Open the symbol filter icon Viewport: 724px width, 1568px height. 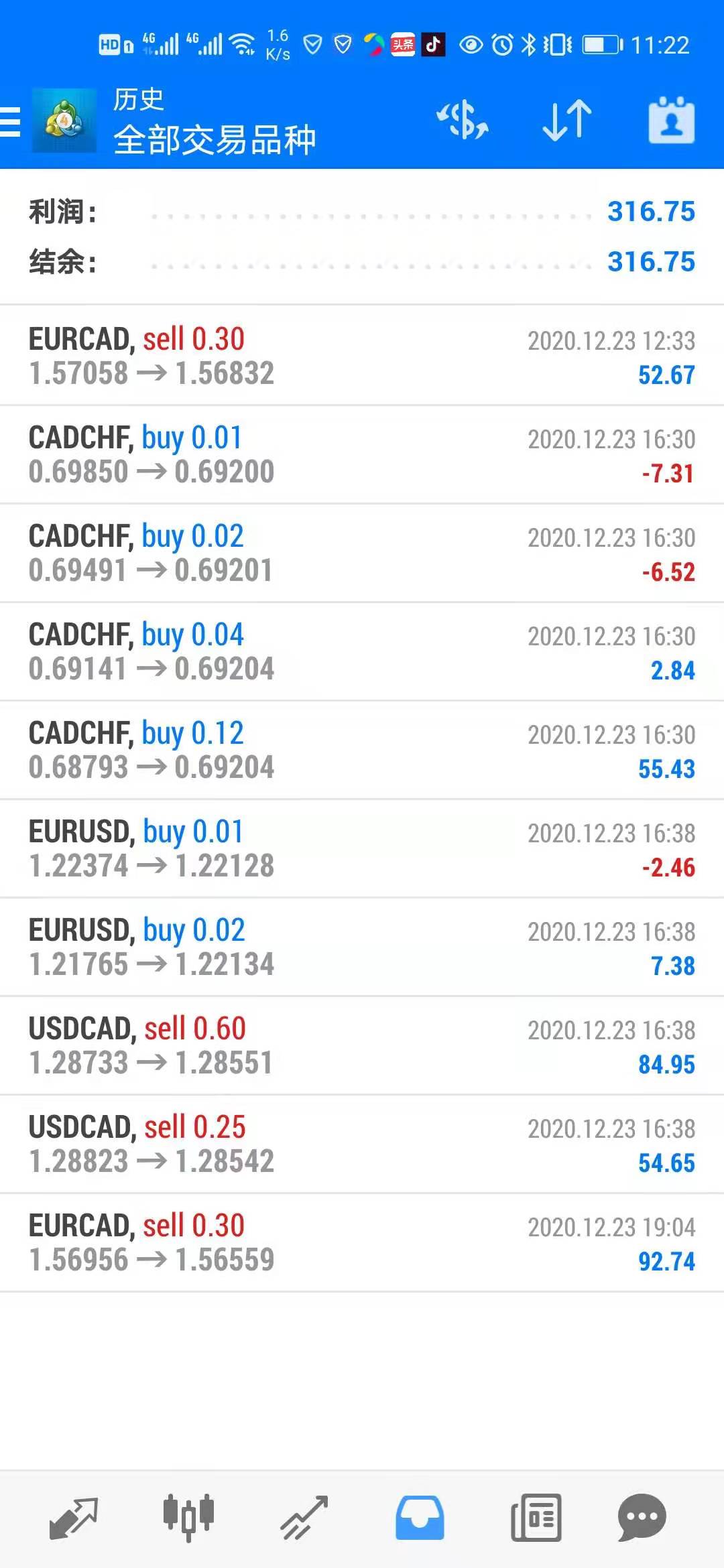(x=462, y=121)
